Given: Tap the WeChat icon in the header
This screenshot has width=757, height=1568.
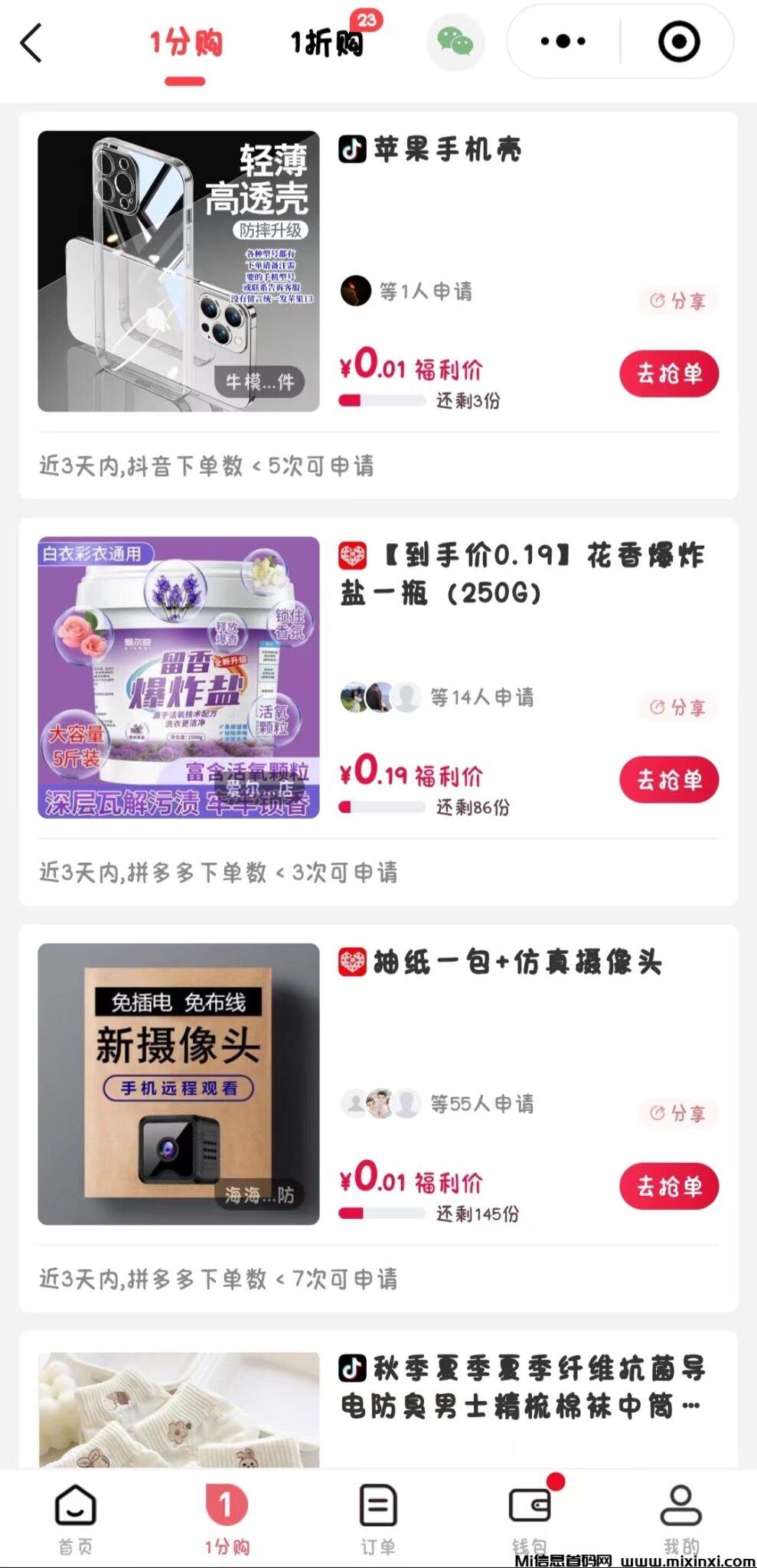Looking at the screenshot, I should point(455,41).
